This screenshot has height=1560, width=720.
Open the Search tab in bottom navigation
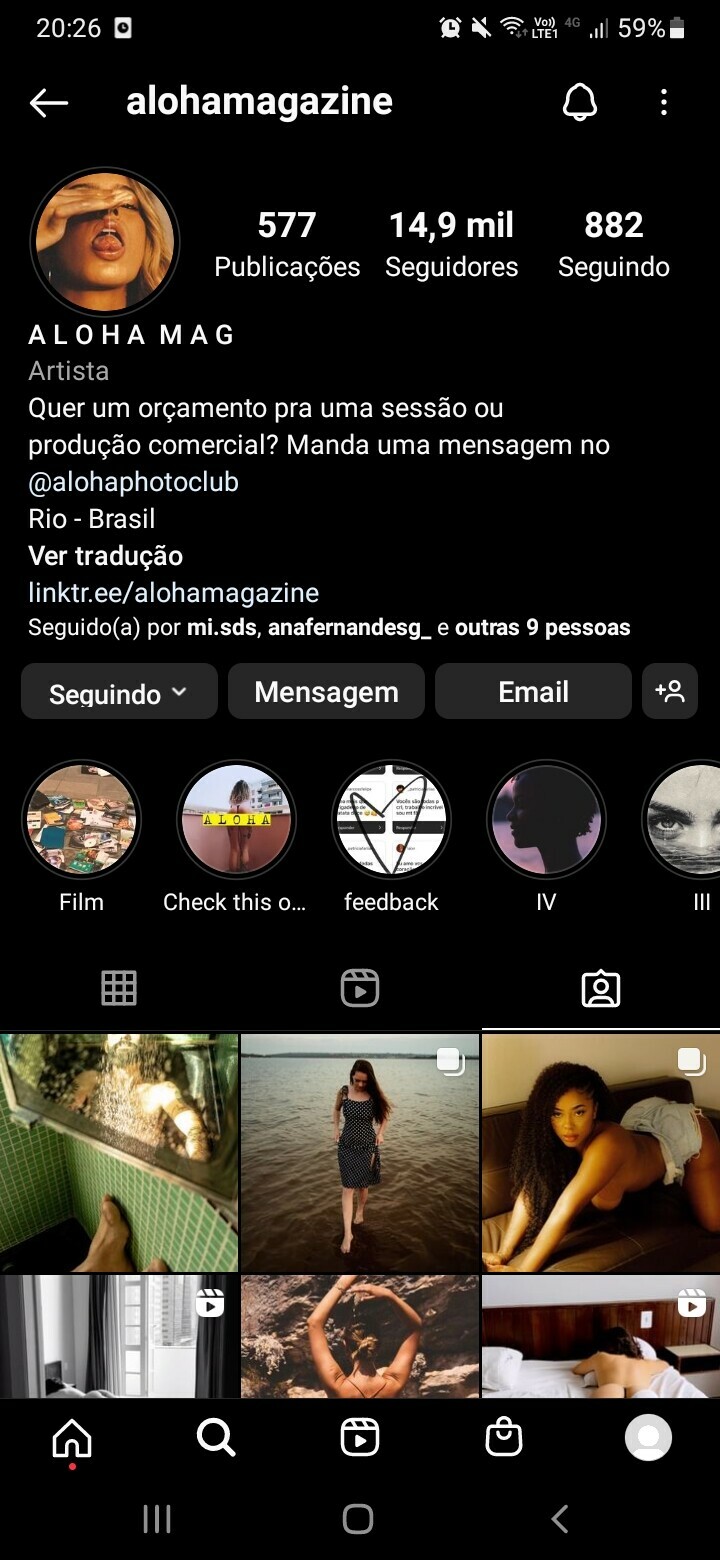pyautogui.click(x=216, y=1438)
